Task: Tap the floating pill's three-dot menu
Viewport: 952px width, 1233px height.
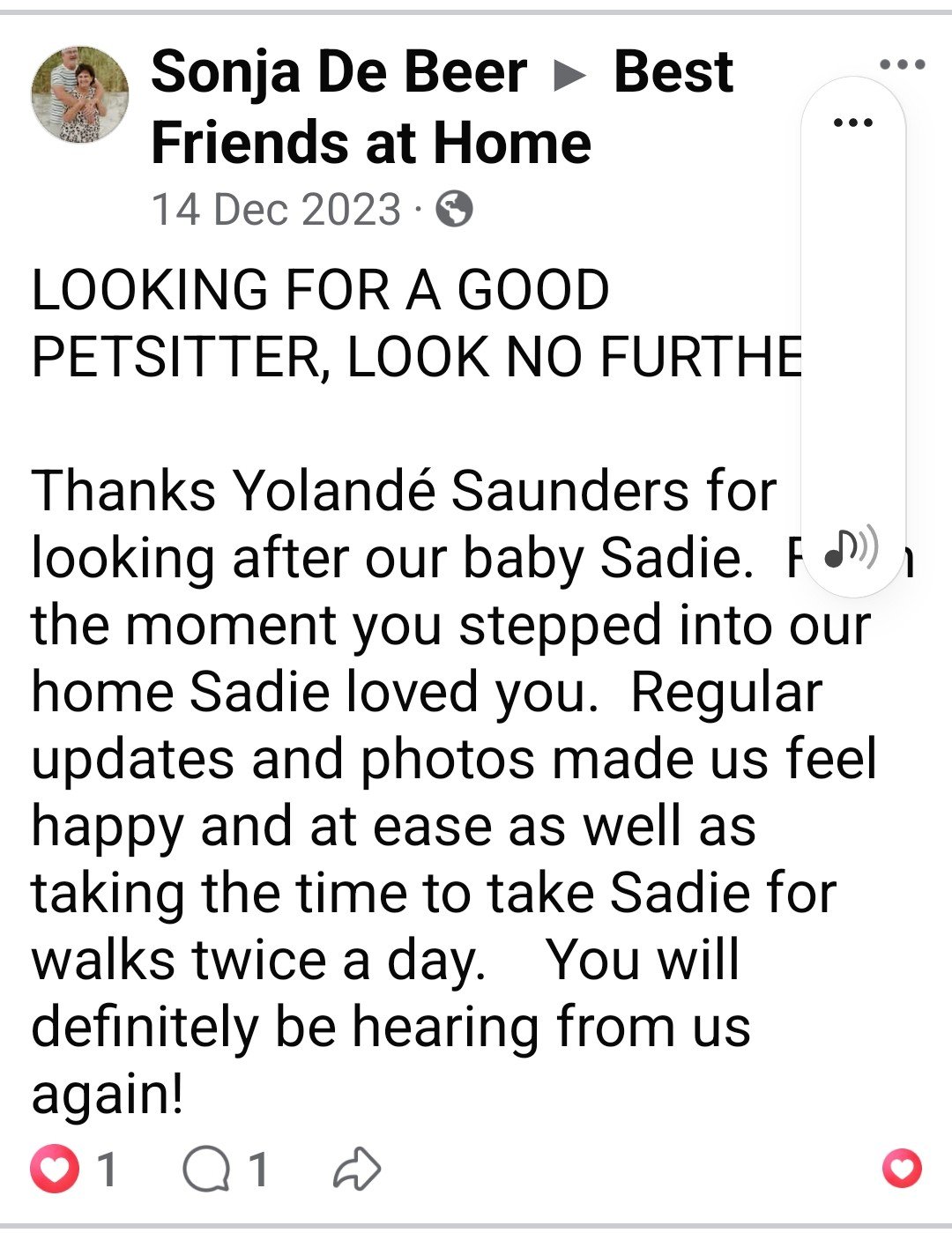Action: click(x=852, y=123)
